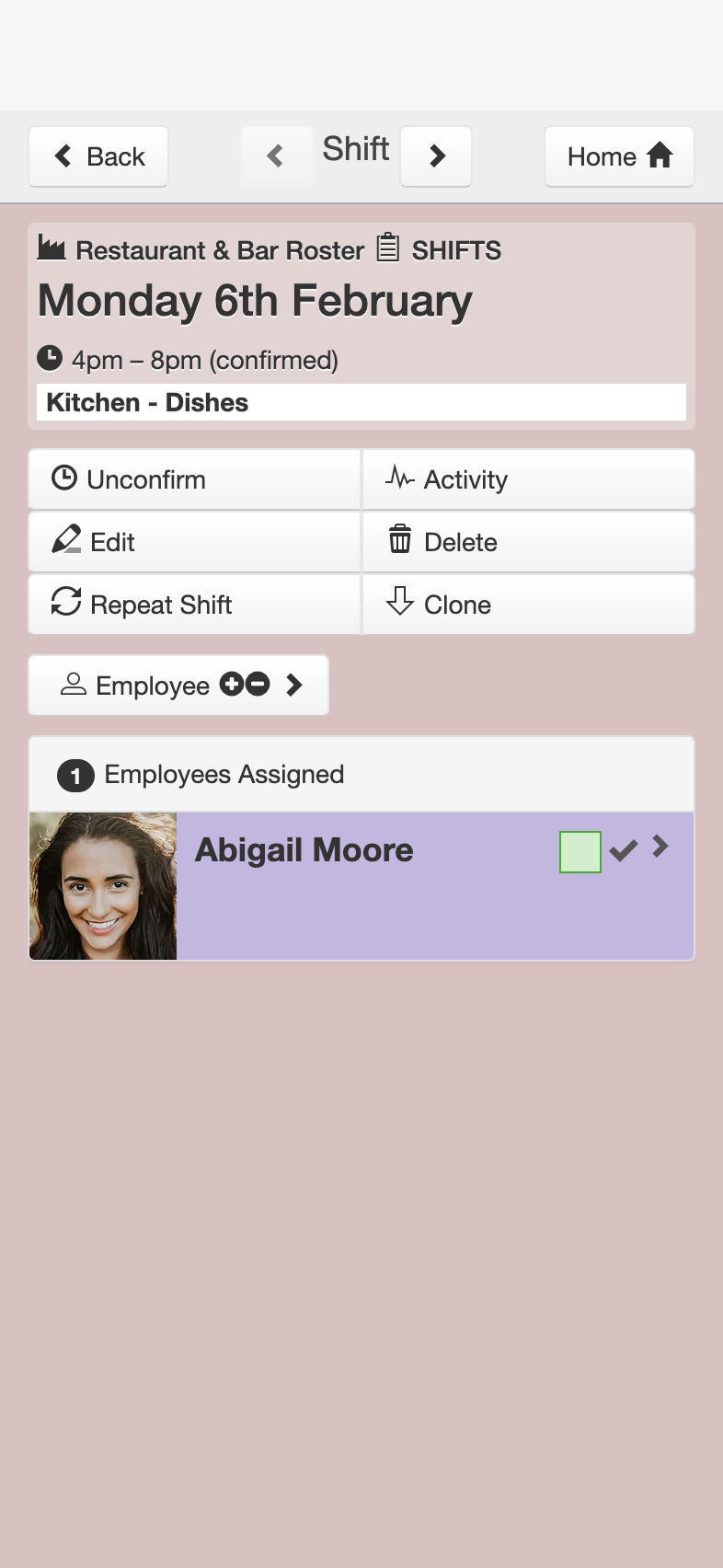Delete this shift
Viewport: 723px width, 1568px height.
tap(529, 542)
